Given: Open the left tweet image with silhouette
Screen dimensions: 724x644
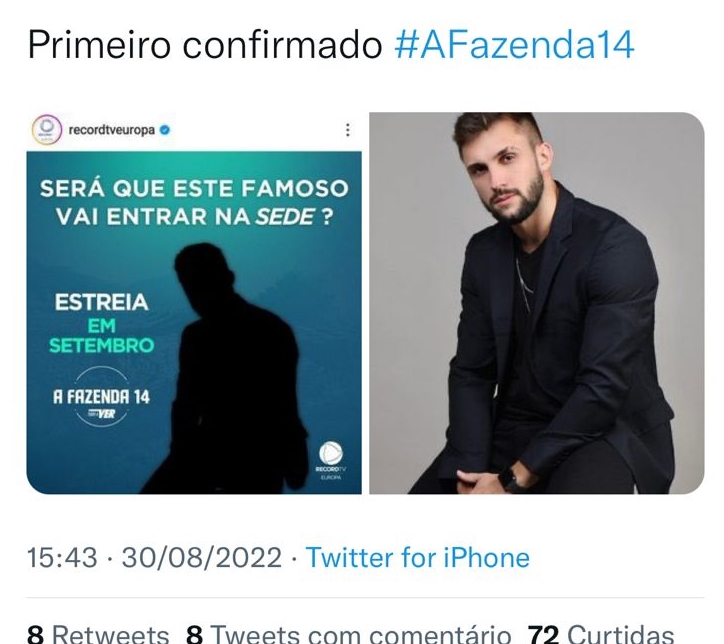Looking at the screenshot, I should (x=194, y=302).
